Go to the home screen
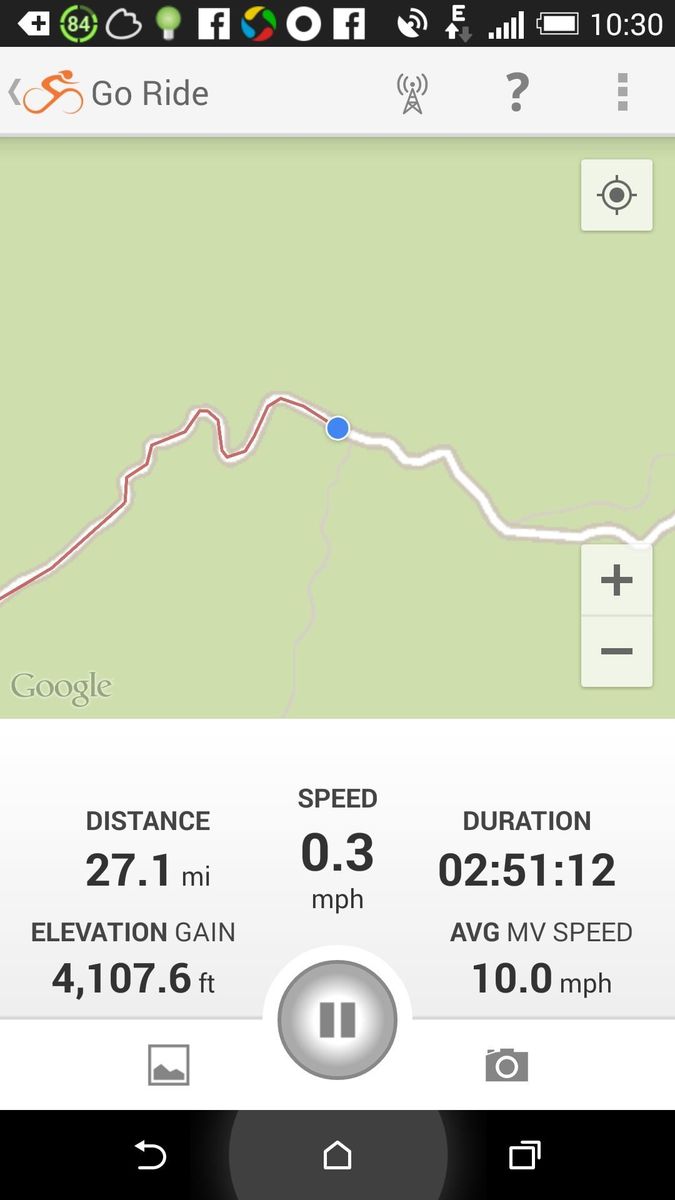 click(337, 1156)
